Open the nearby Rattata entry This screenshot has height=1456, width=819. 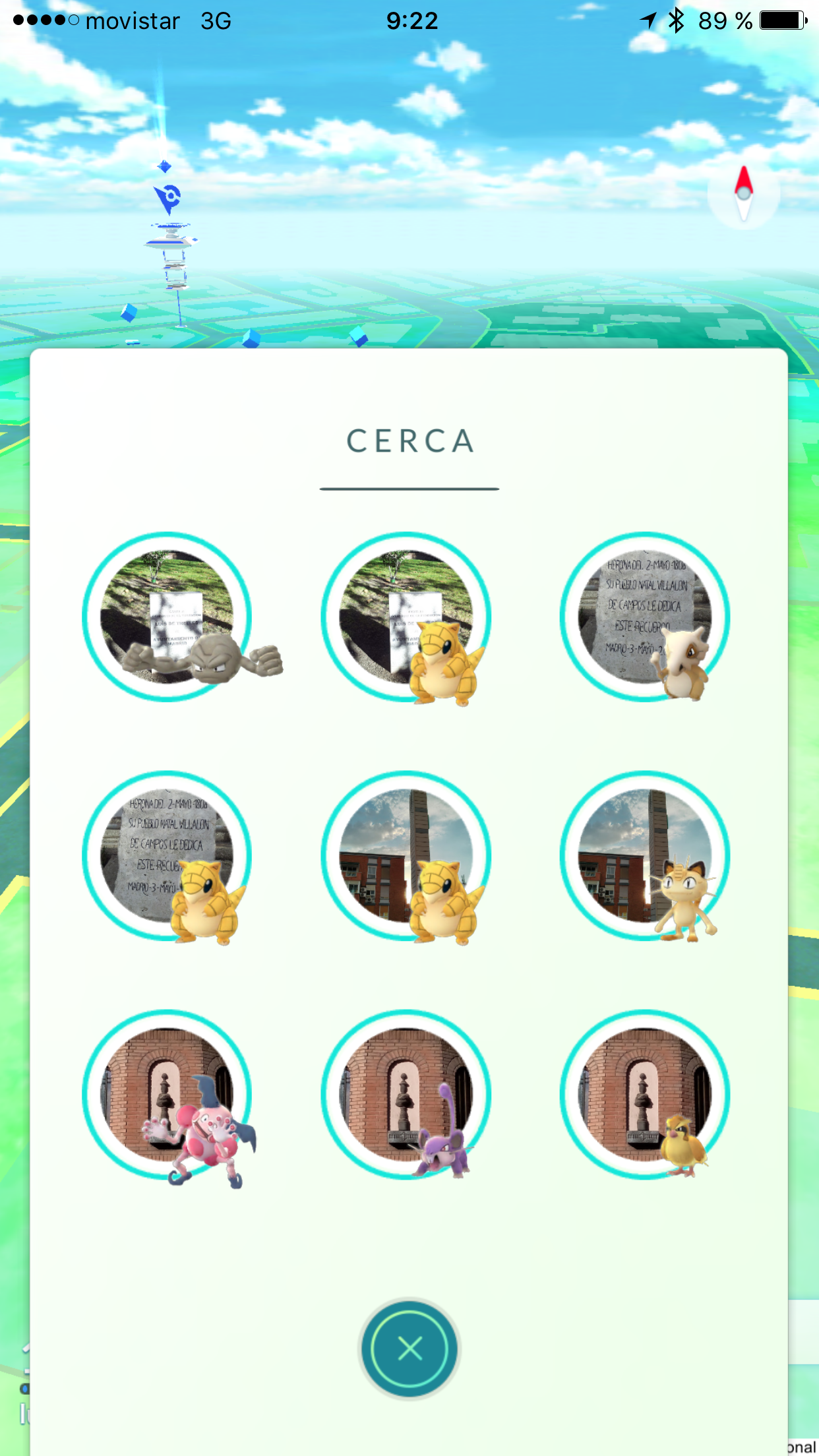[x=406, y=1095]
